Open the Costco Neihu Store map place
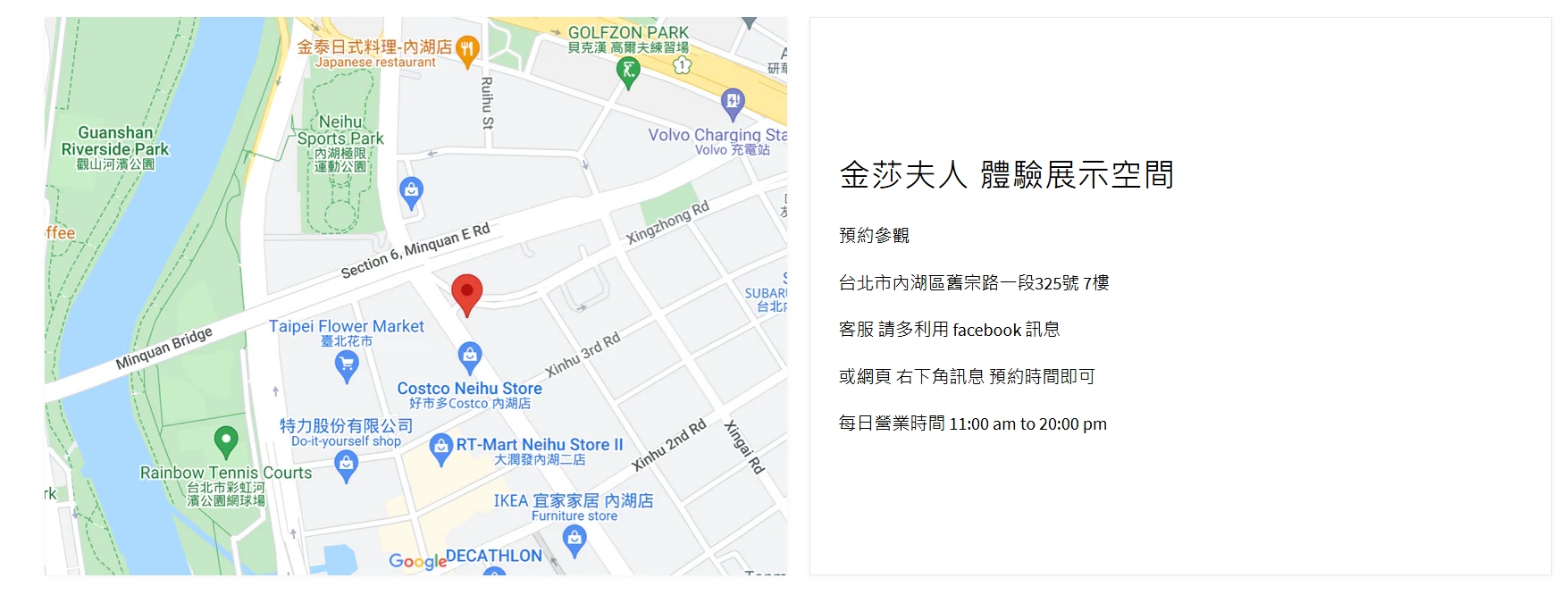The height and width of the screenshot is (595, 1568). [470, 357]
